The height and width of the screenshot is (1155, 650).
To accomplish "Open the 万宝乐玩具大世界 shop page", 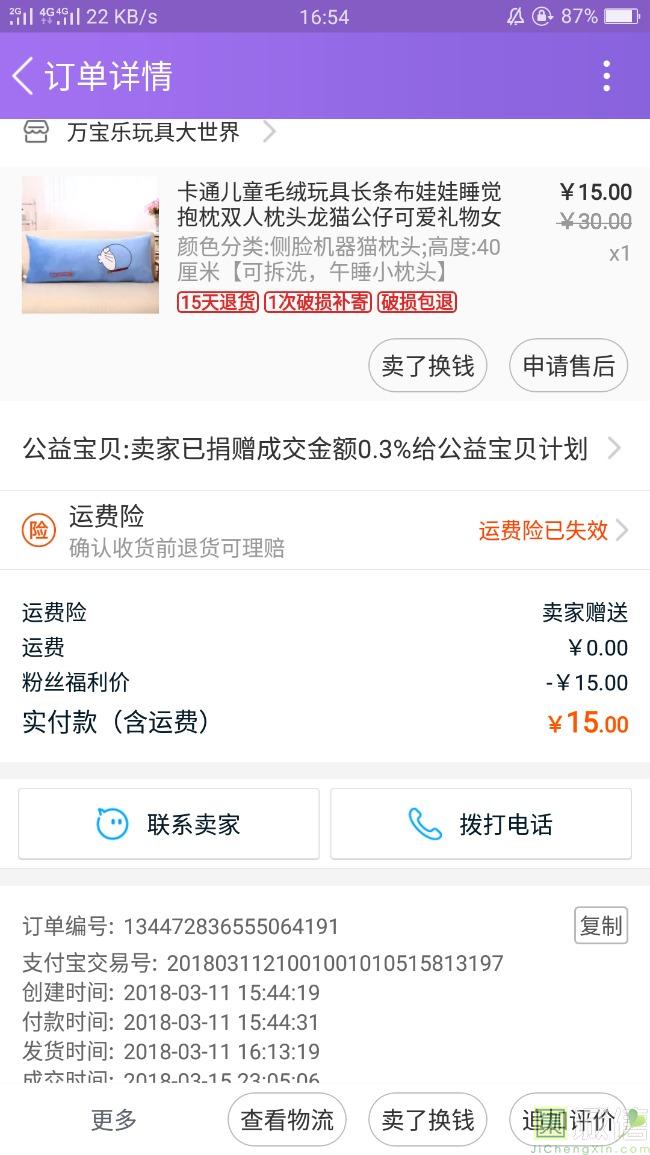I will point(153,132).
